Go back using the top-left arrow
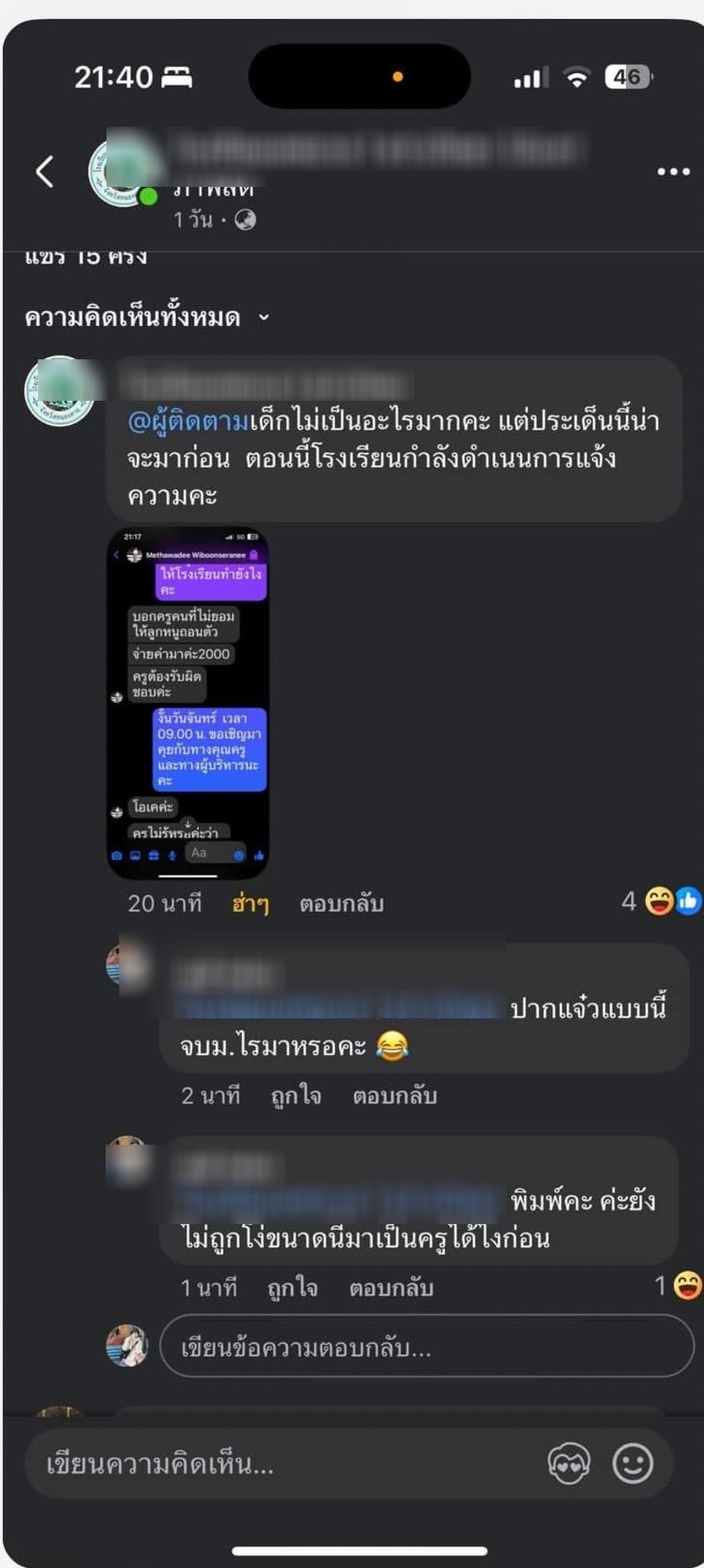The width and height of the screenshot is (704, 1568). 44,171
